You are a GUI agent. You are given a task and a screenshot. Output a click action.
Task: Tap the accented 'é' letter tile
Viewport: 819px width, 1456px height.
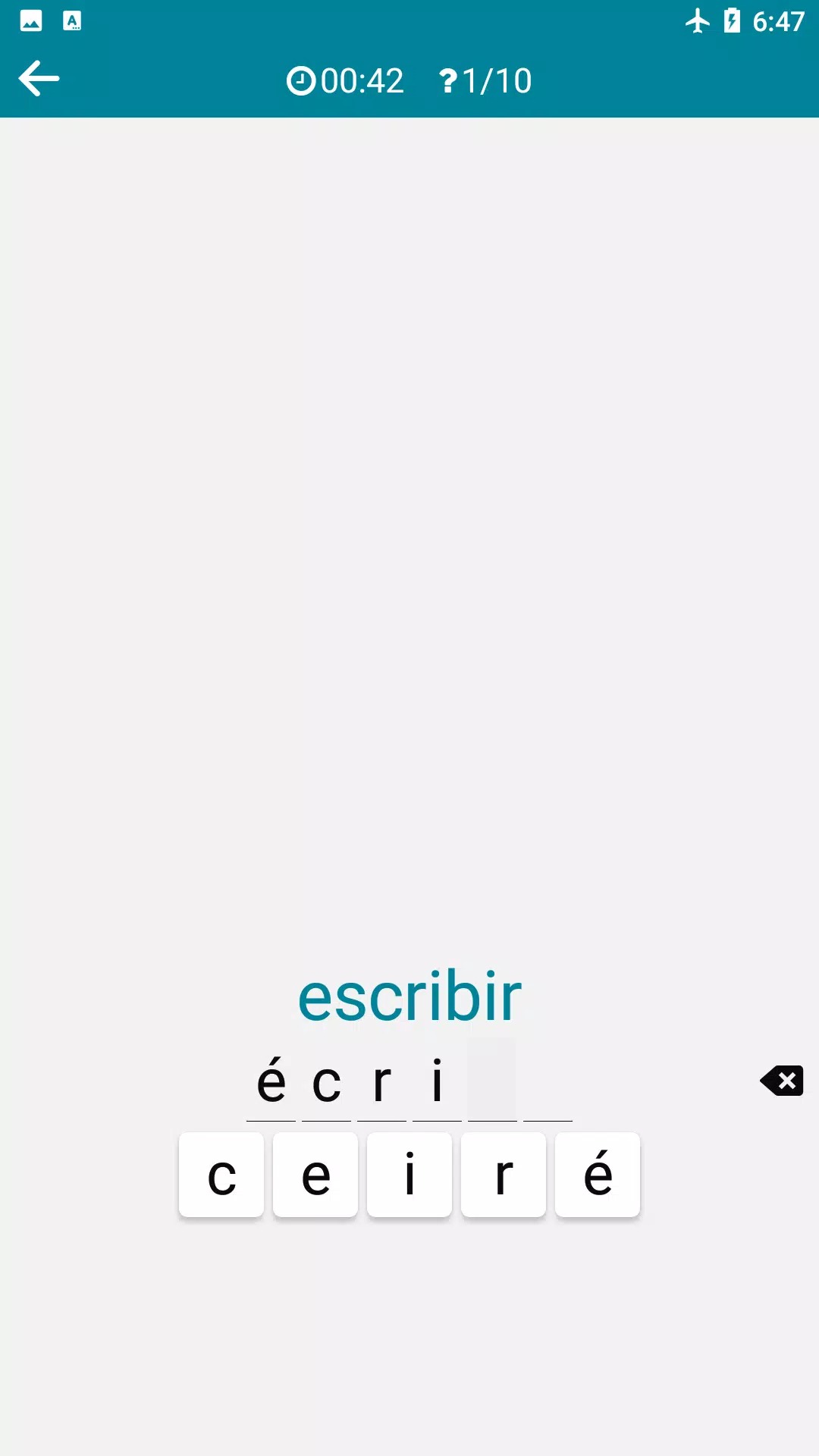(x=598, y=1175)
